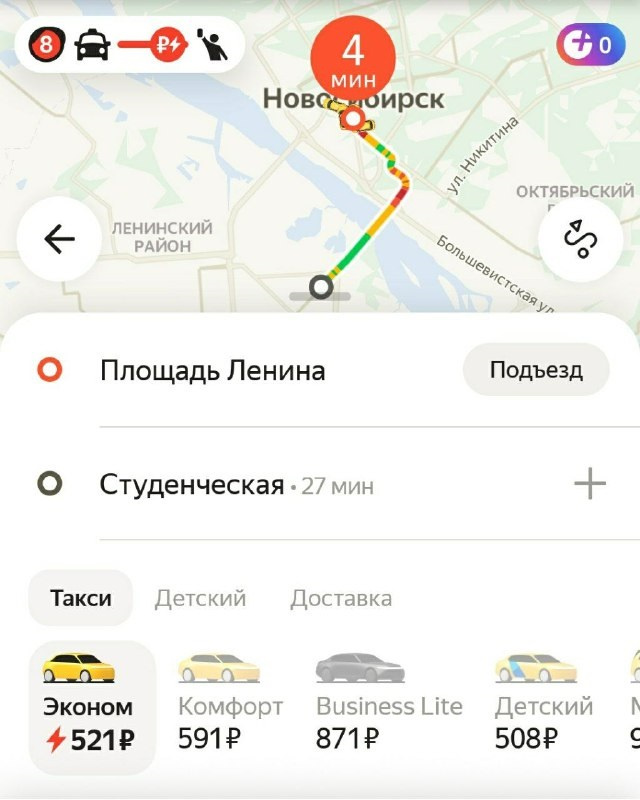Viewport: 640px width, 800px height.
Task: Change the destination Студенческая
Action: (x=192, y=486)
